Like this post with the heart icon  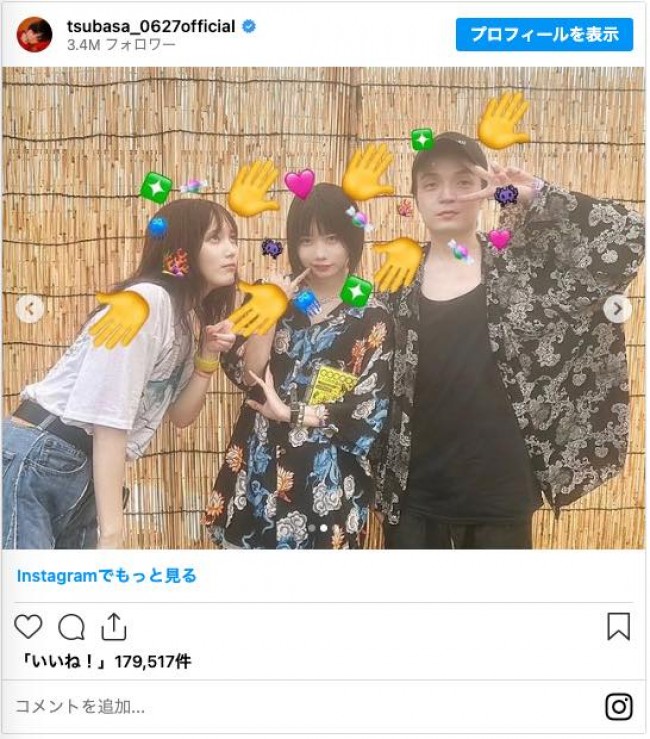tap(28, 627)
